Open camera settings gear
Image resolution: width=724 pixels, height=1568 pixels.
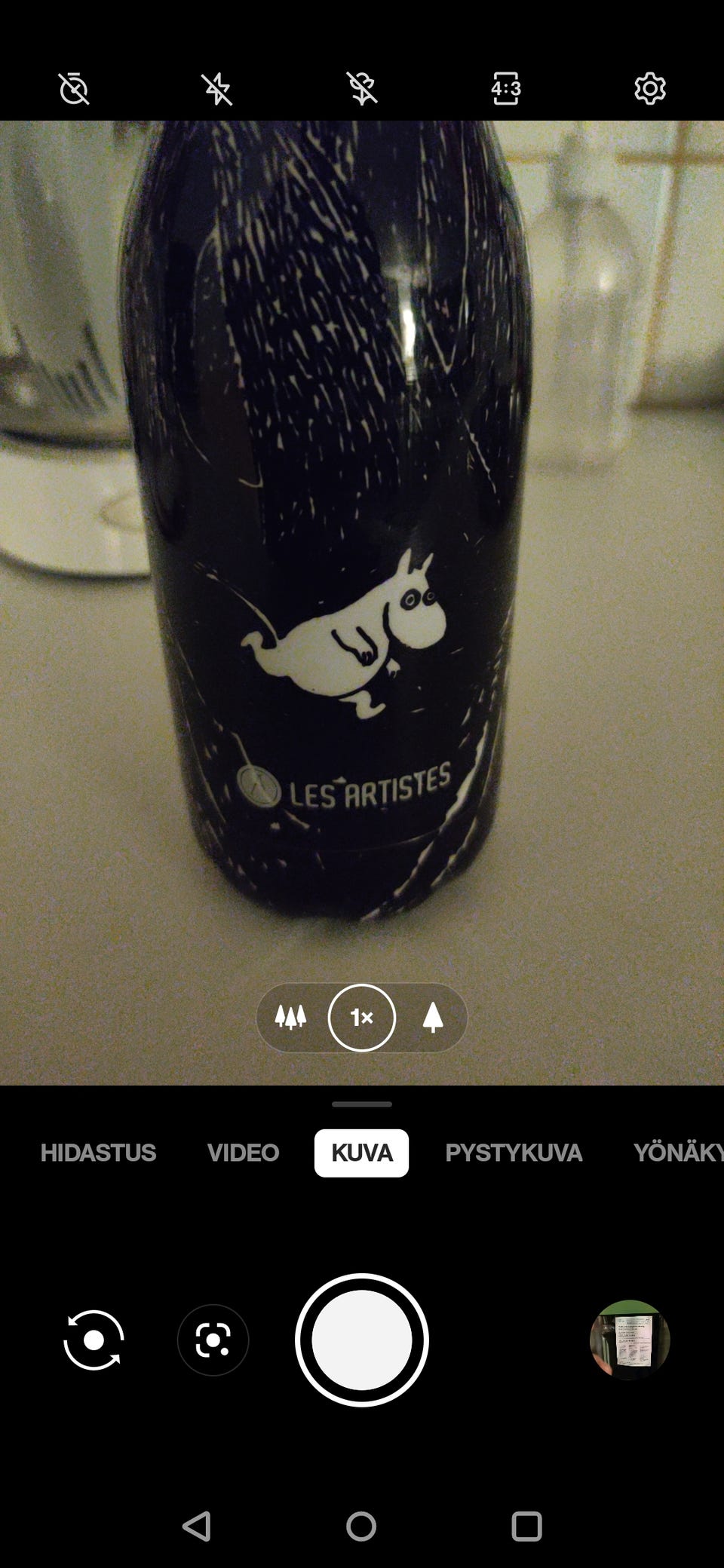click(650, 89)
